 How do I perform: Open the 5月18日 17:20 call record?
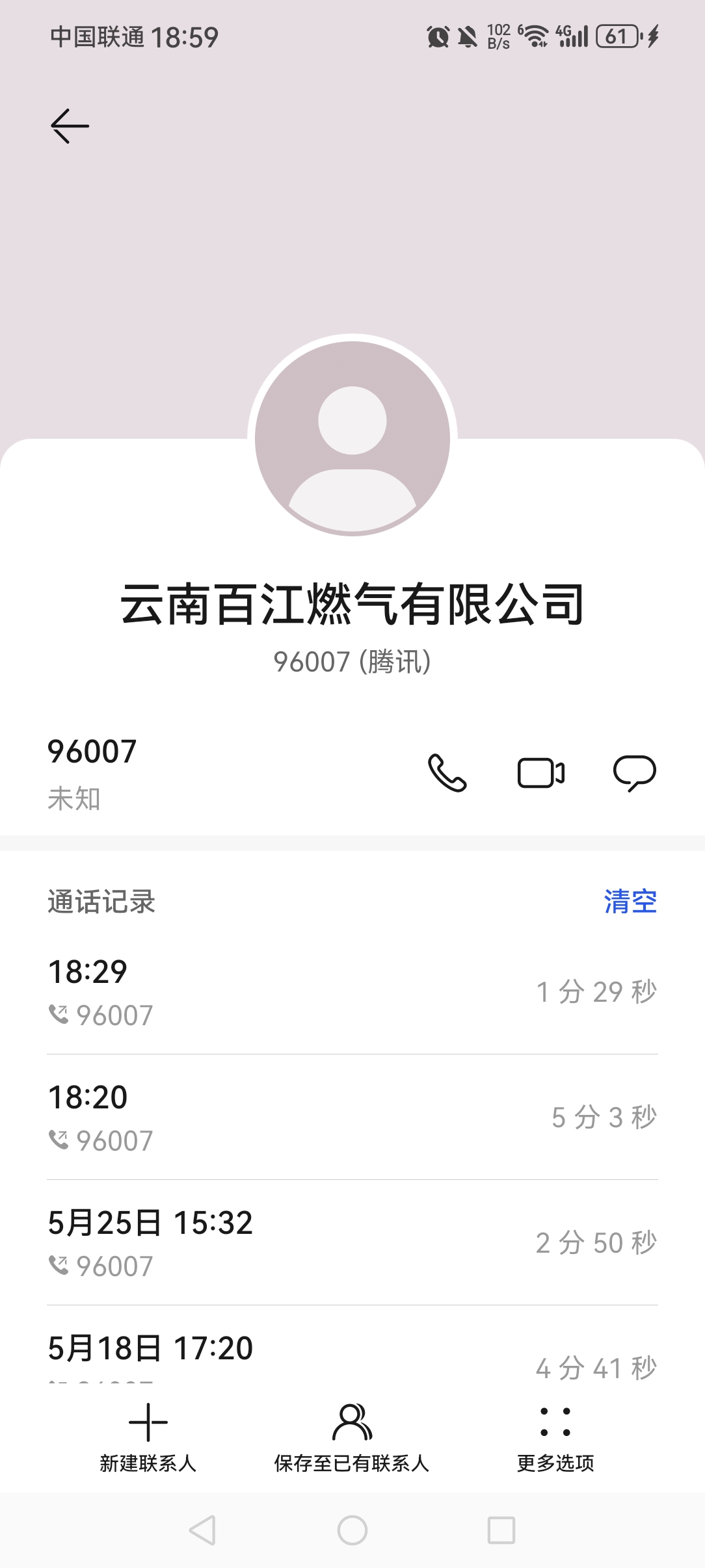(351, 1352)
